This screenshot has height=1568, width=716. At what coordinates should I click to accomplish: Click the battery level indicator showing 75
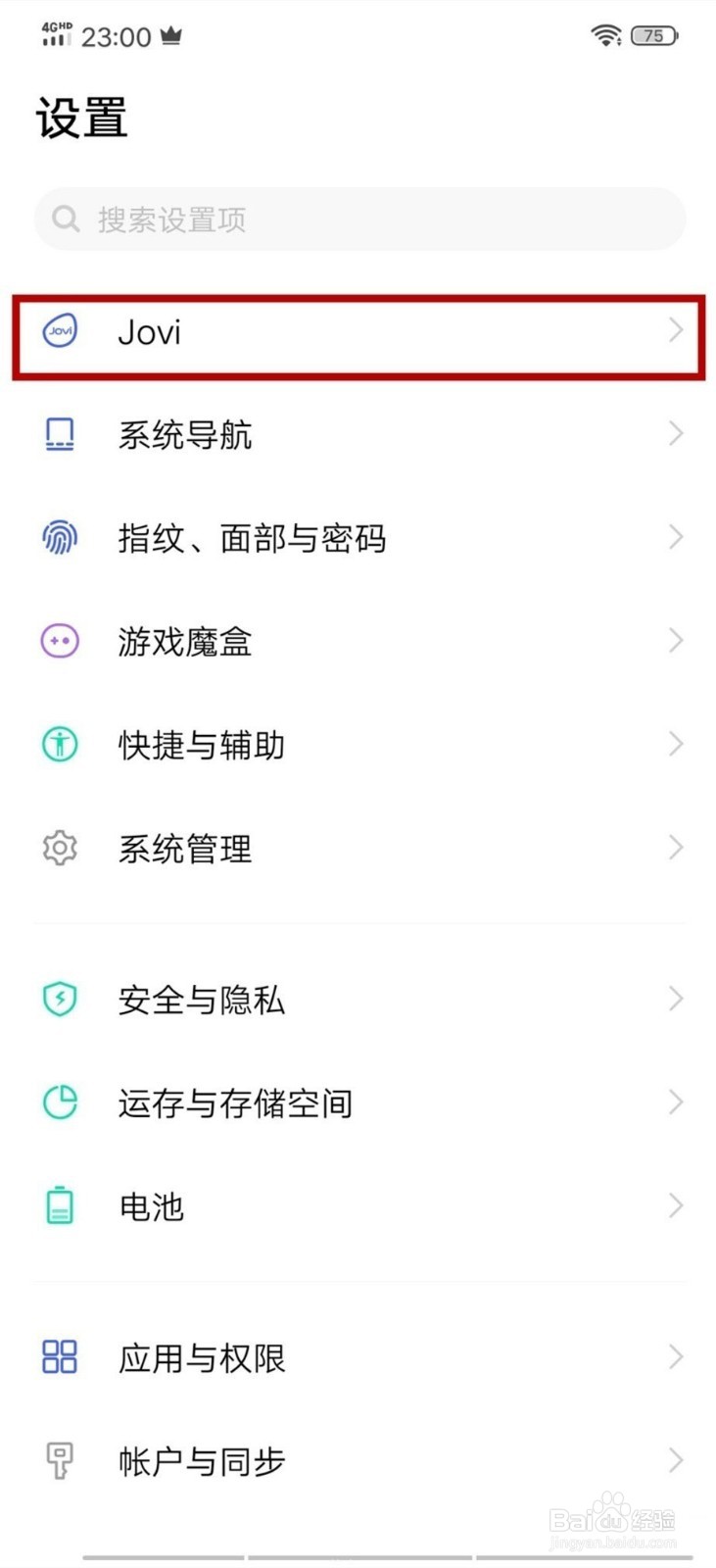tap(654, 34)
